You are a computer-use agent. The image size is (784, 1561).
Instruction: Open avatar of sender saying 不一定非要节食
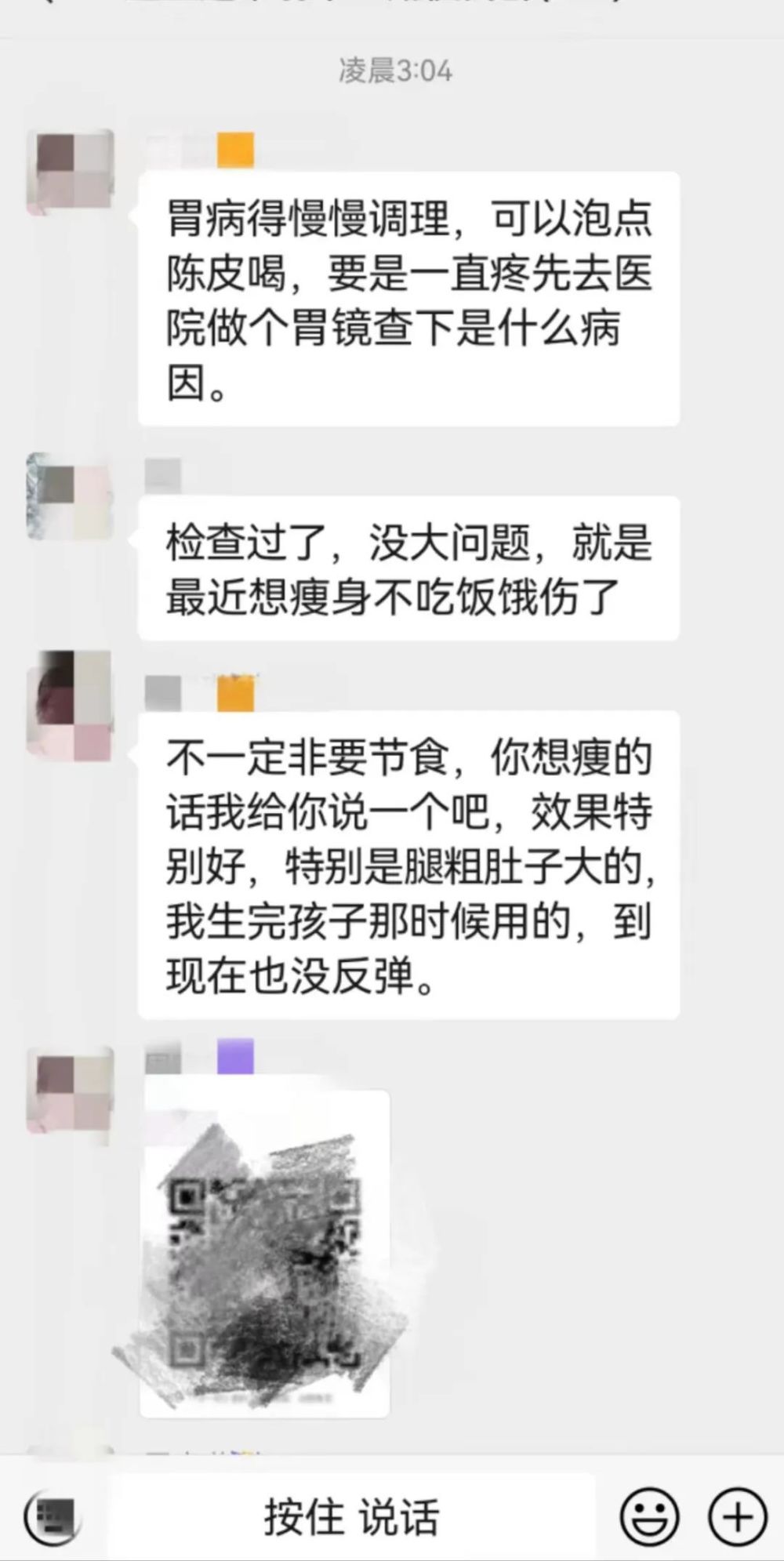71,706
